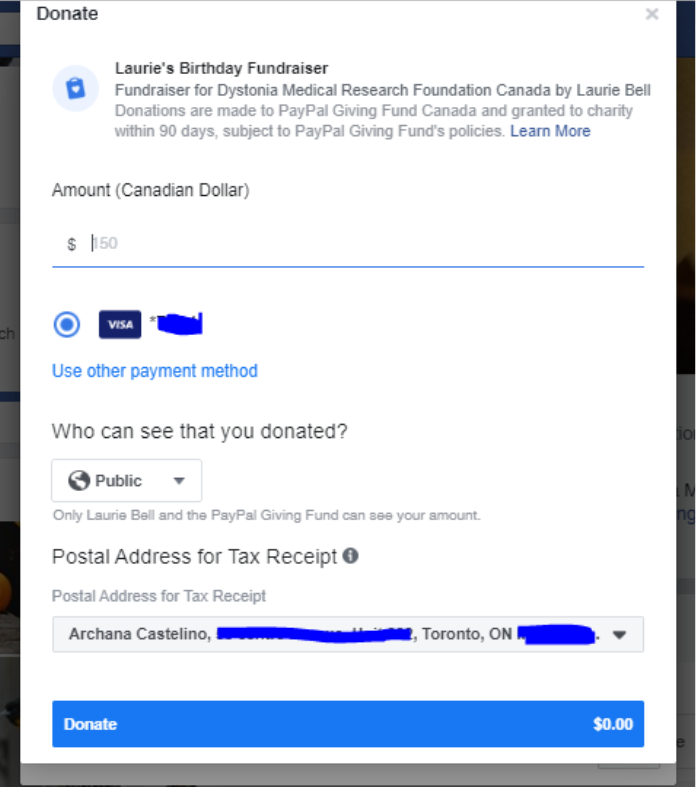Expand the Public visibility dropdown
The height and width of the screenshot is (787, 697).
tap(127, 481)
